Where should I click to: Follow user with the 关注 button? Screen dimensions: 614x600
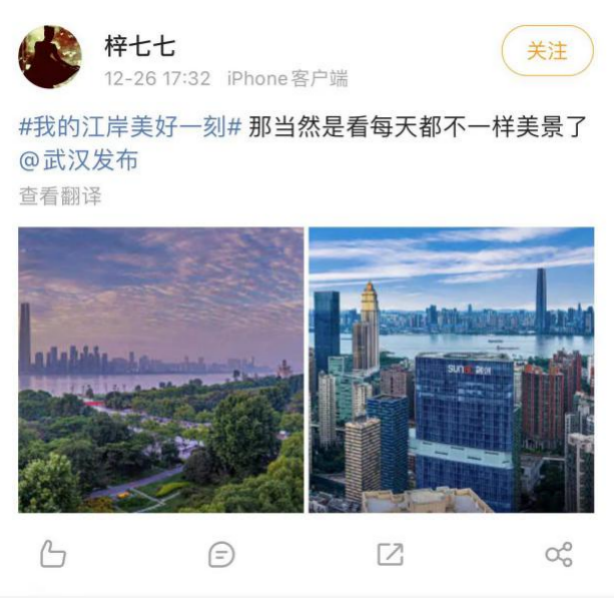click(x=547, y=50)
